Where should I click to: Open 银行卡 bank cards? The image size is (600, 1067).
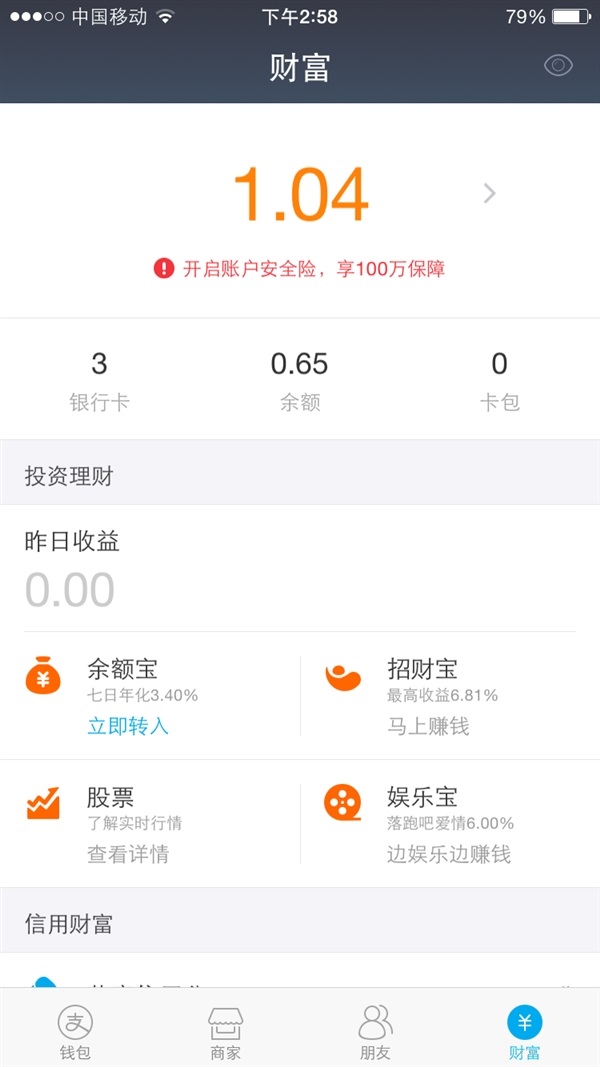(x=99, y=380)
